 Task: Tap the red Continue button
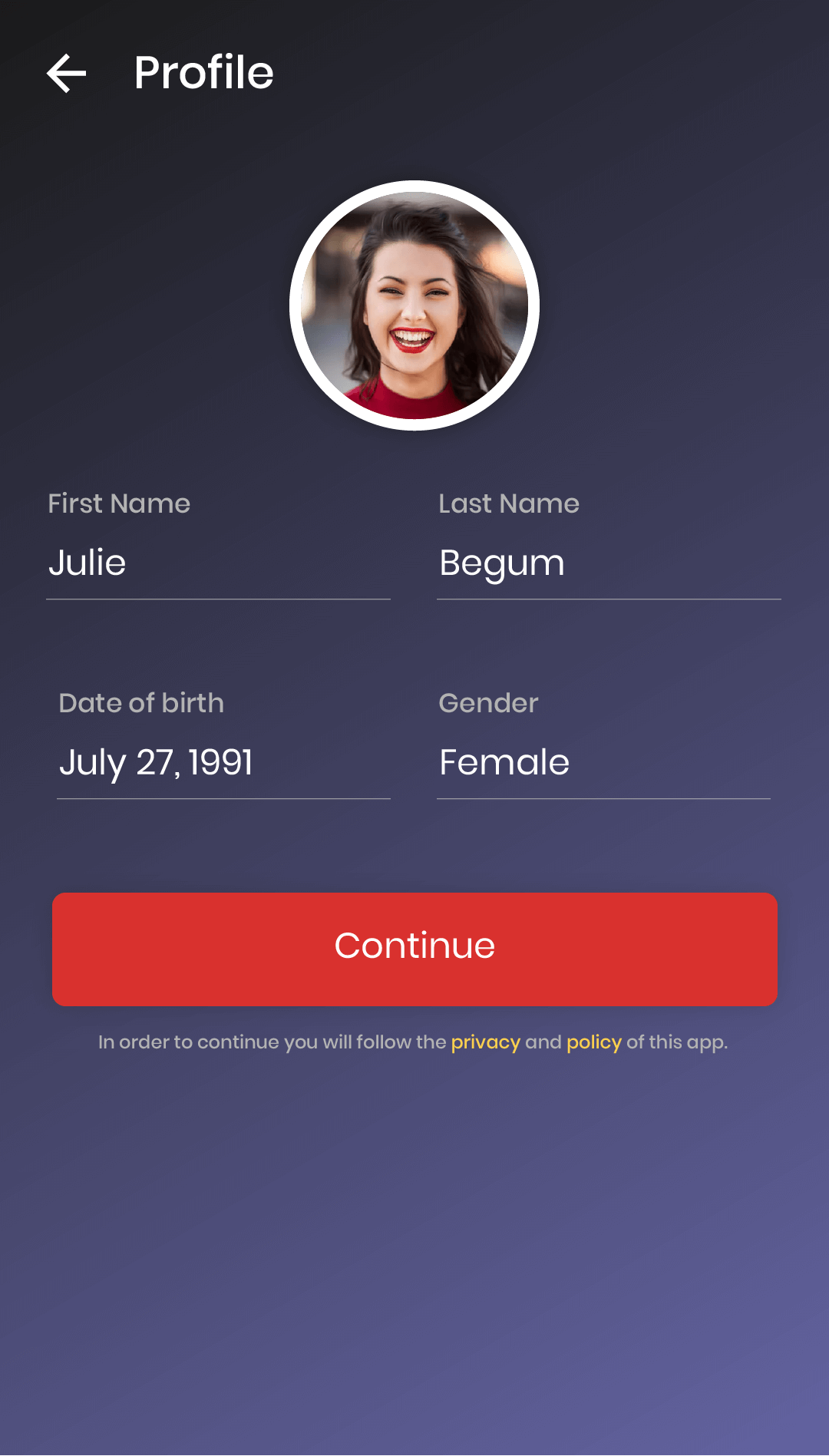[414, 949]
